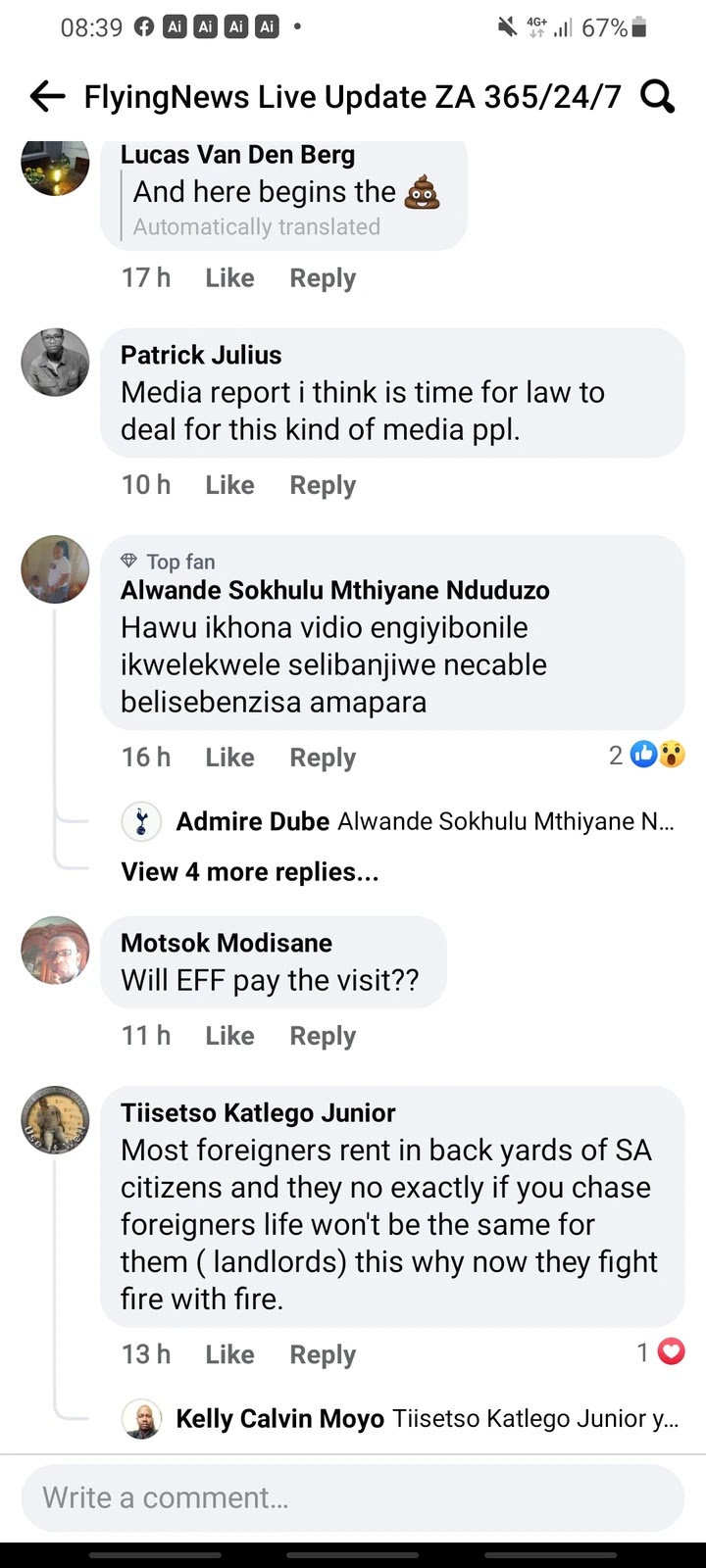
Task: Like Alwande Sokhulu's comment
Action: coord(229,758)
